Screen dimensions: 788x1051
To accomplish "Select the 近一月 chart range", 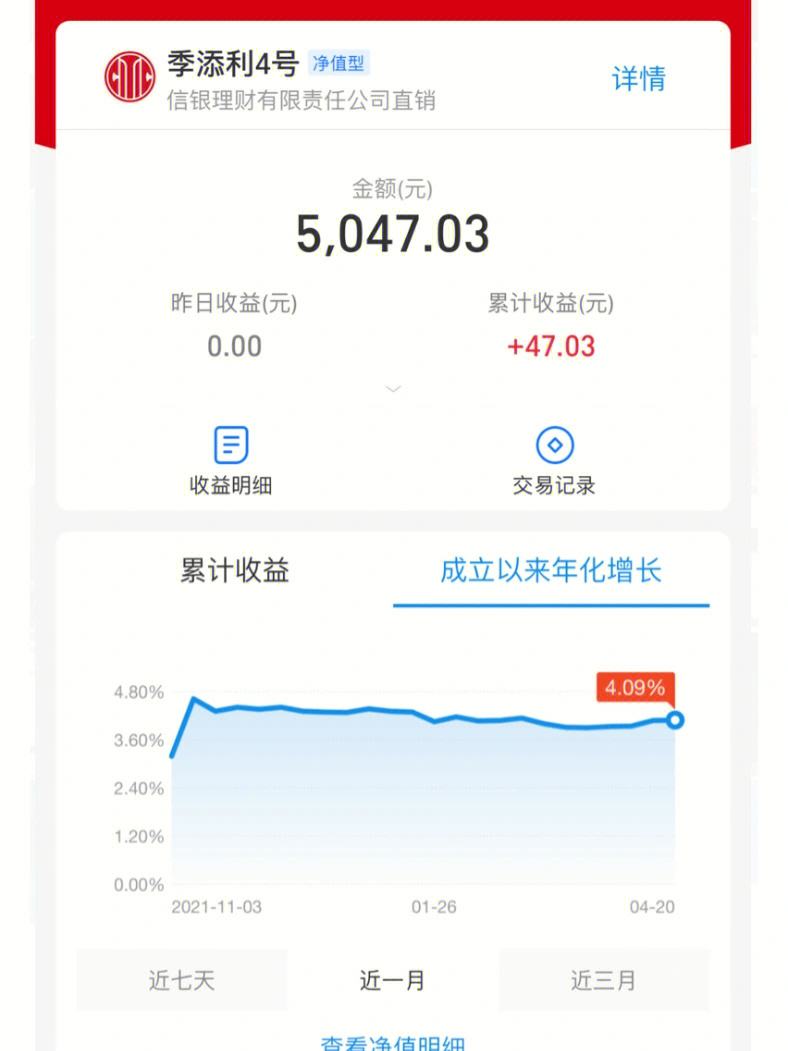I will tap(392, 980).
